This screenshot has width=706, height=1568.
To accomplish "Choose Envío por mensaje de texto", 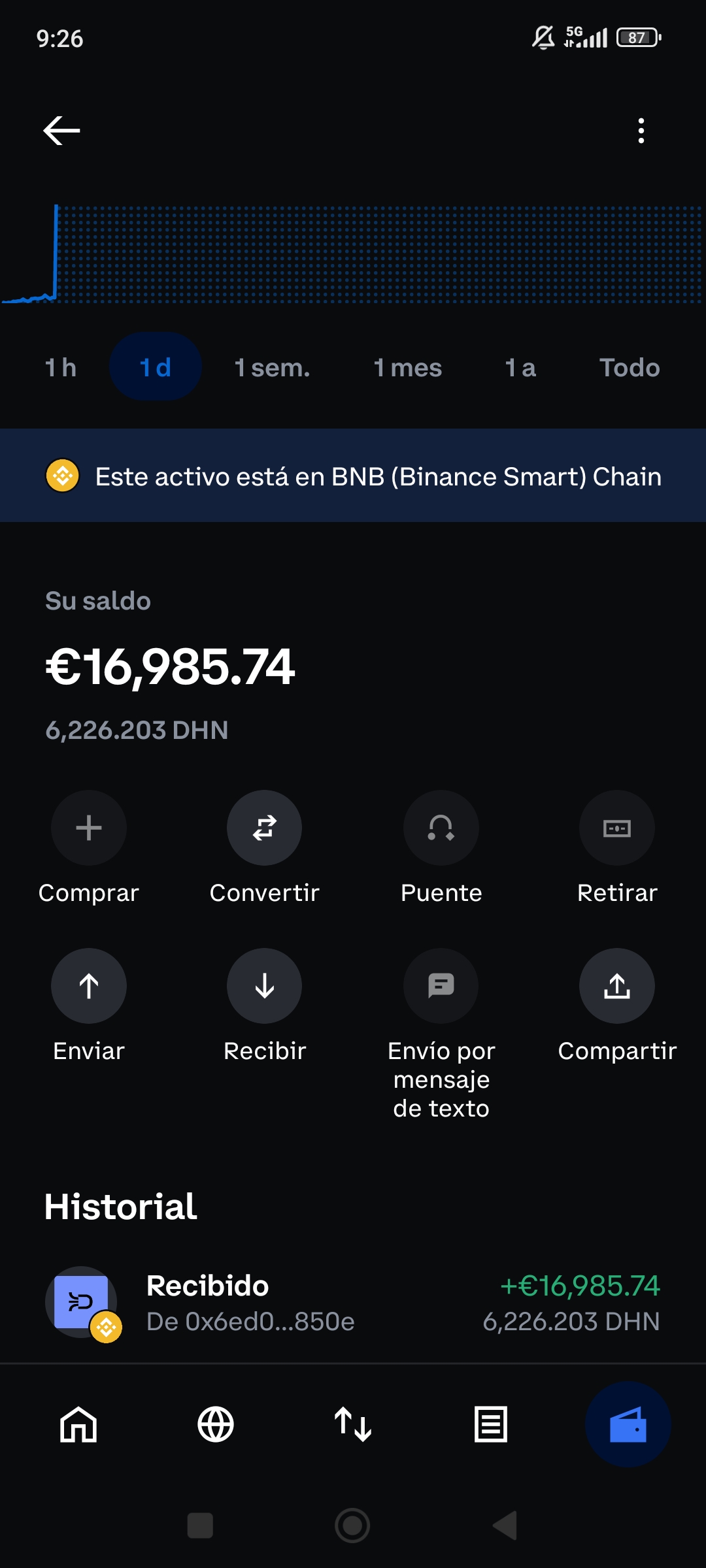I will click(x=441, y=986).
